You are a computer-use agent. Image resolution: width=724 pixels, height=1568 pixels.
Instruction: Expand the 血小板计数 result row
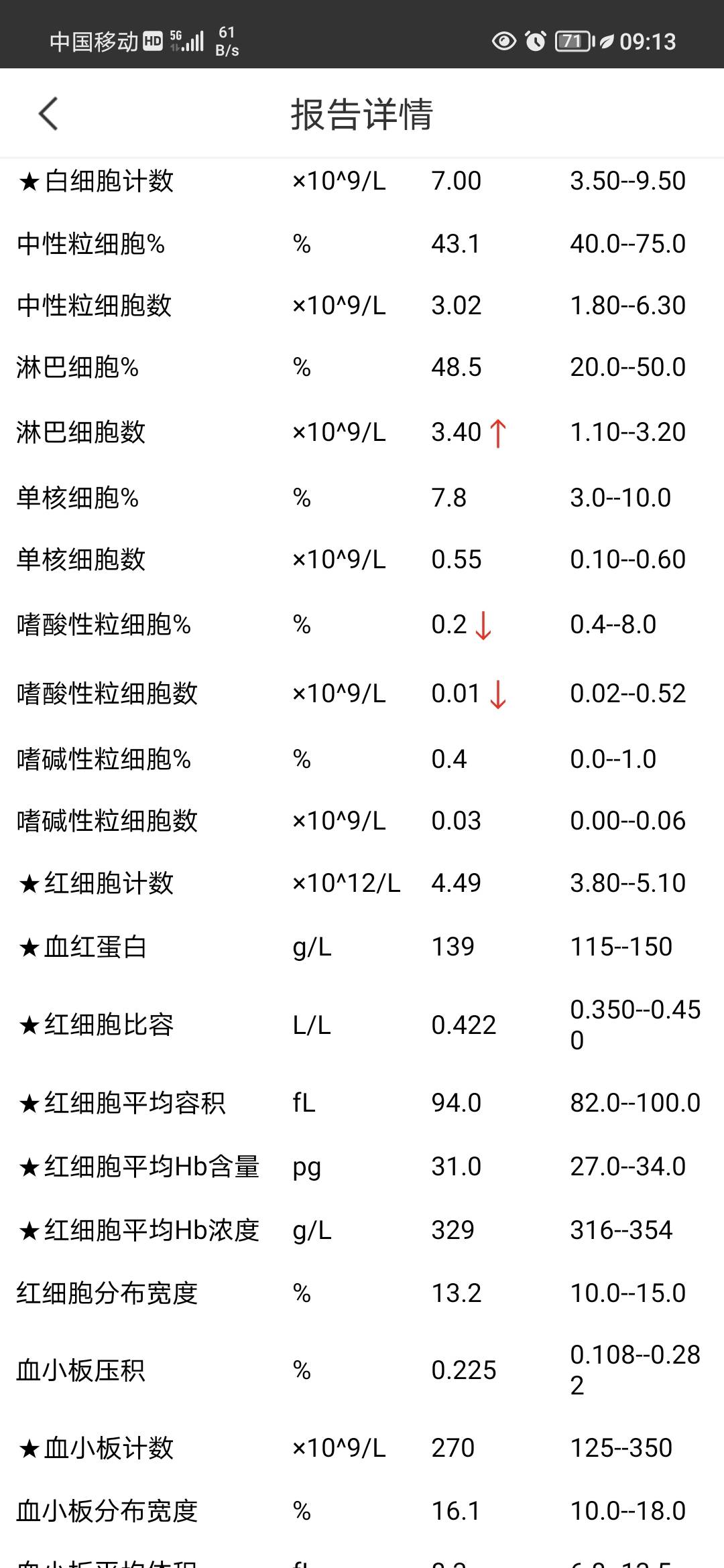click(268, 1445)
